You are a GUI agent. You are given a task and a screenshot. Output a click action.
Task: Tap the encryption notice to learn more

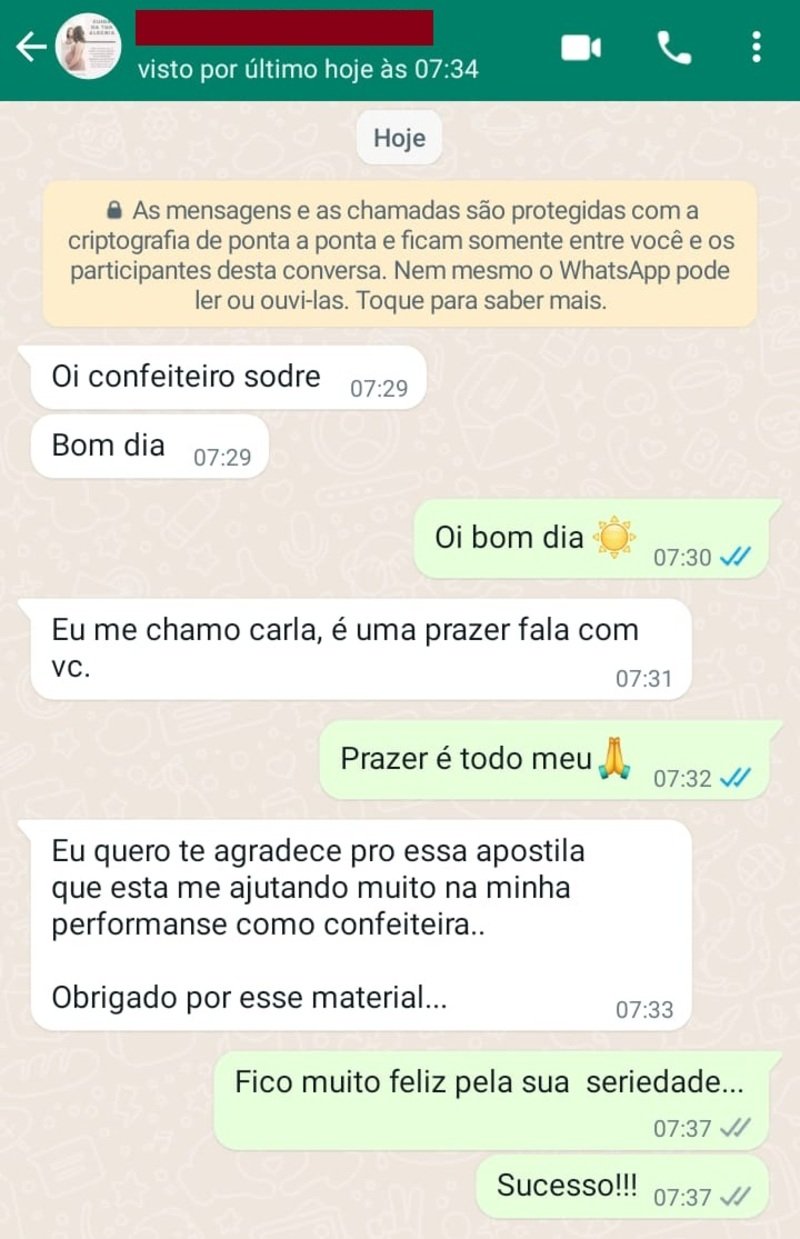pyautogui.click(x=399, y=255)
